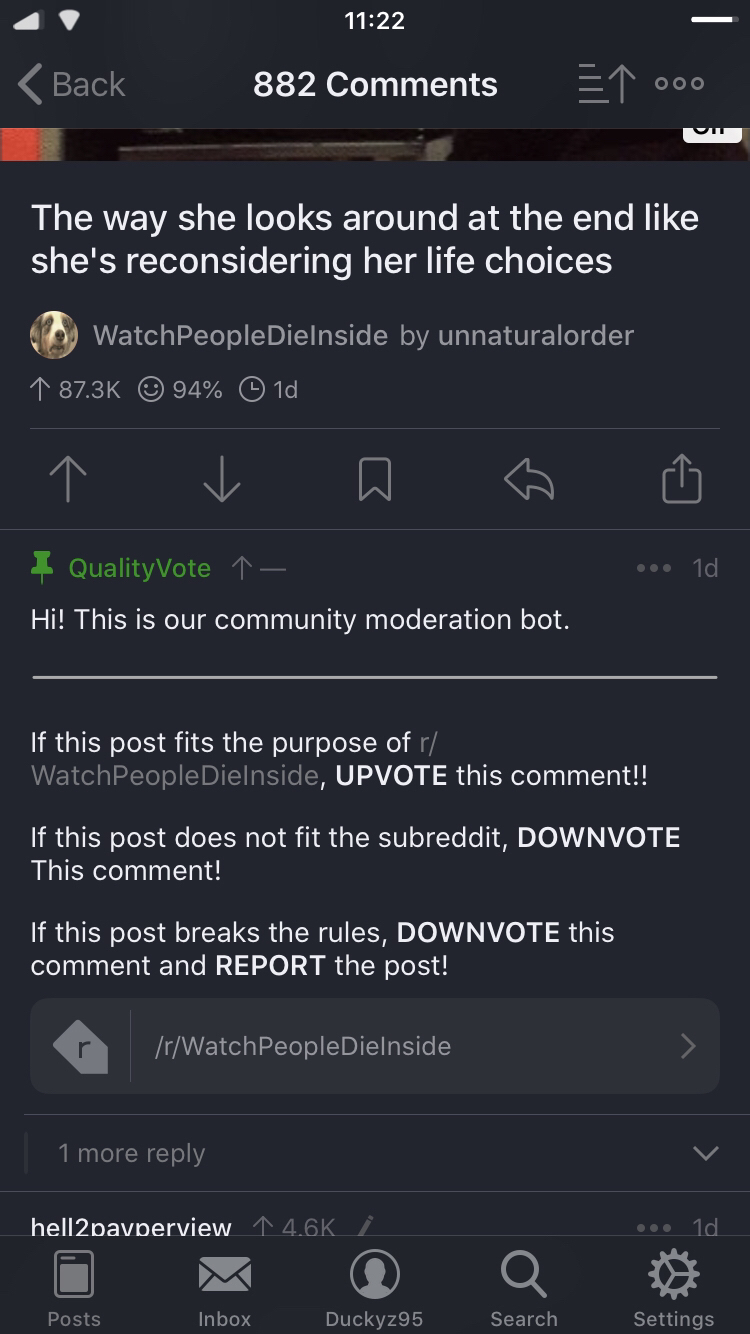Open the WatchPeopleDieInside subreddit from post header

[240, 335]
